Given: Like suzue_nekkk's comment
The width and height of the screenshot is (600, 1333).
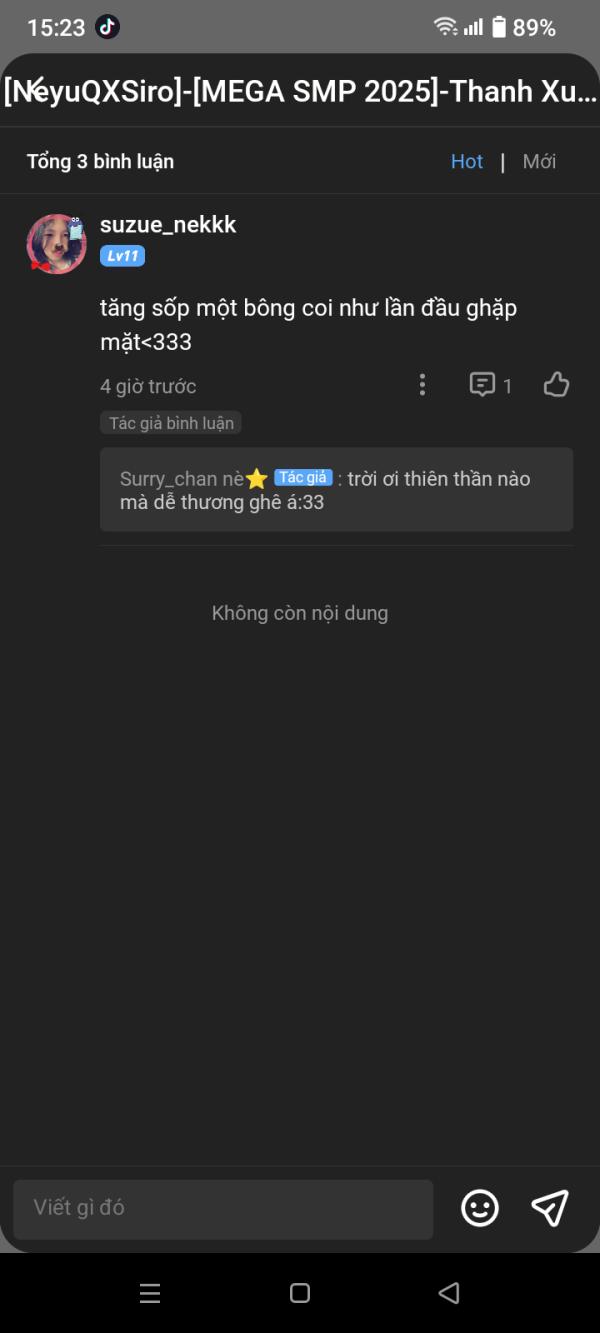Looking at the screenshot, I should [556, 385].
